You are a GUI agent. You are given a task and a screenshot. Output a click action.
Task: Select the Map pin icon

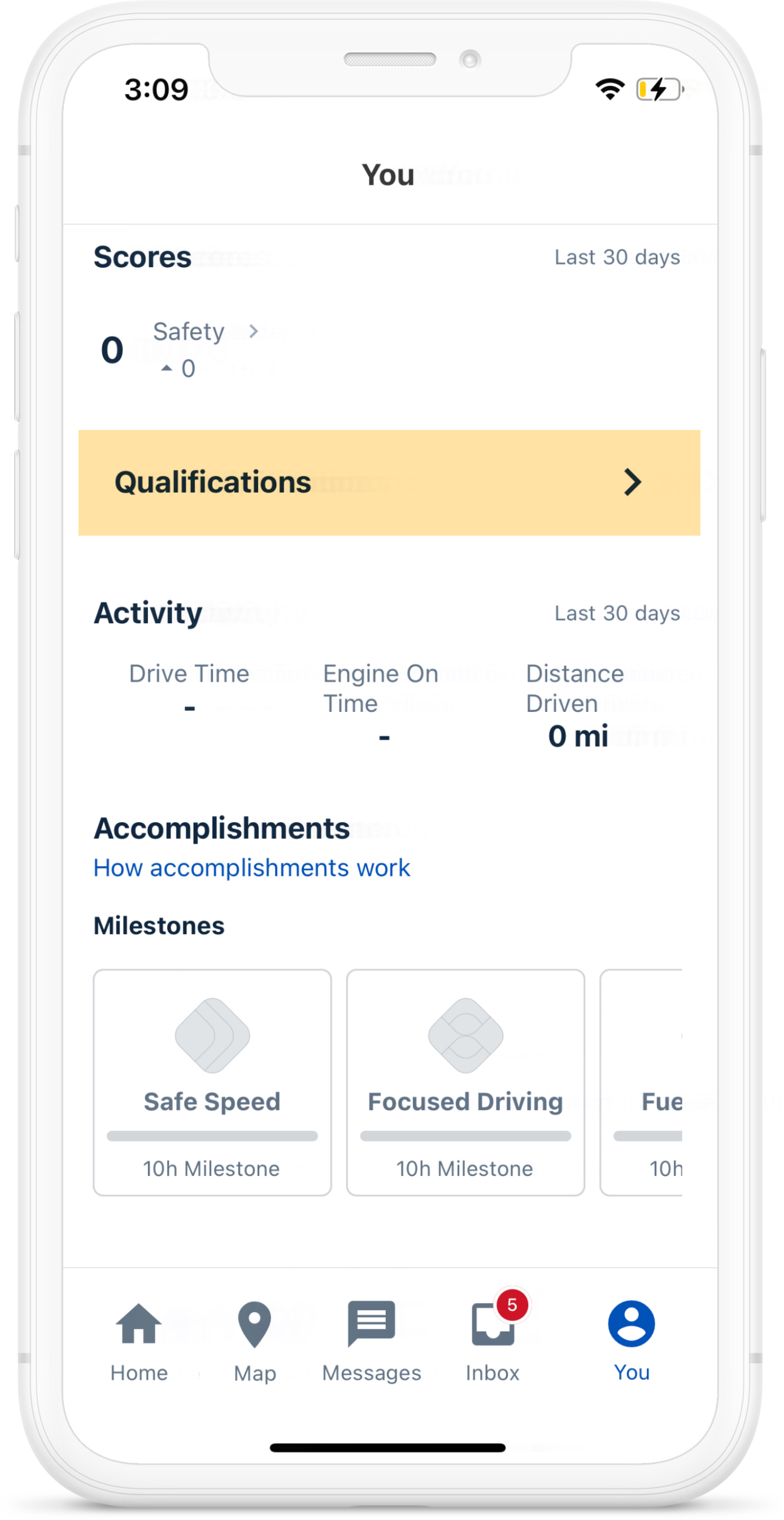tap(254, 1325)
